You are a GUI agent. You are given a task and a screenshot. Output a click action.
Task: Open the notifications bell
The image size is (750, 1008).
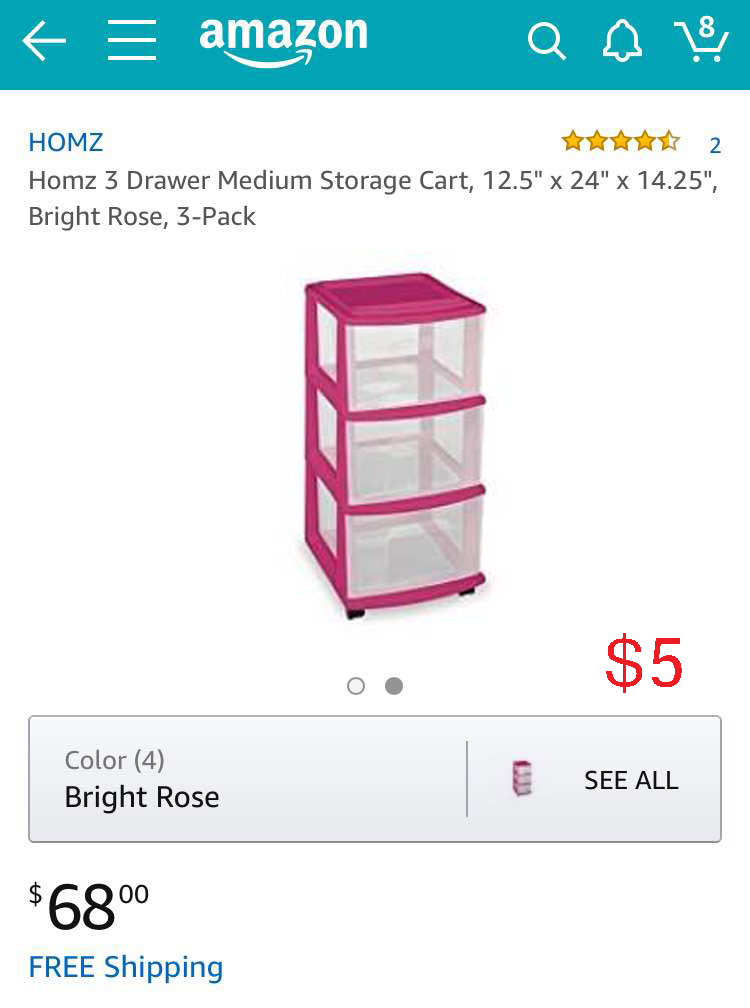tap(621, 41)
